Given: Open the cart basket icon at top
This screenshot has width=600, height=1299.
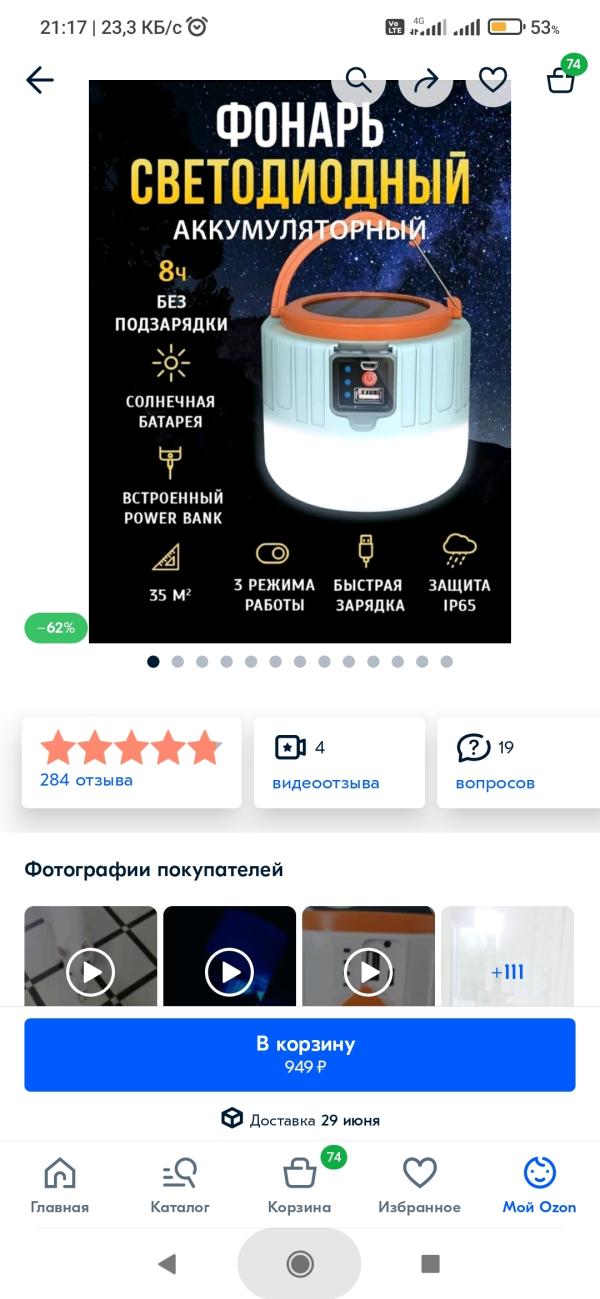Looking at the screenshot, I should click(x=562, y=78).
